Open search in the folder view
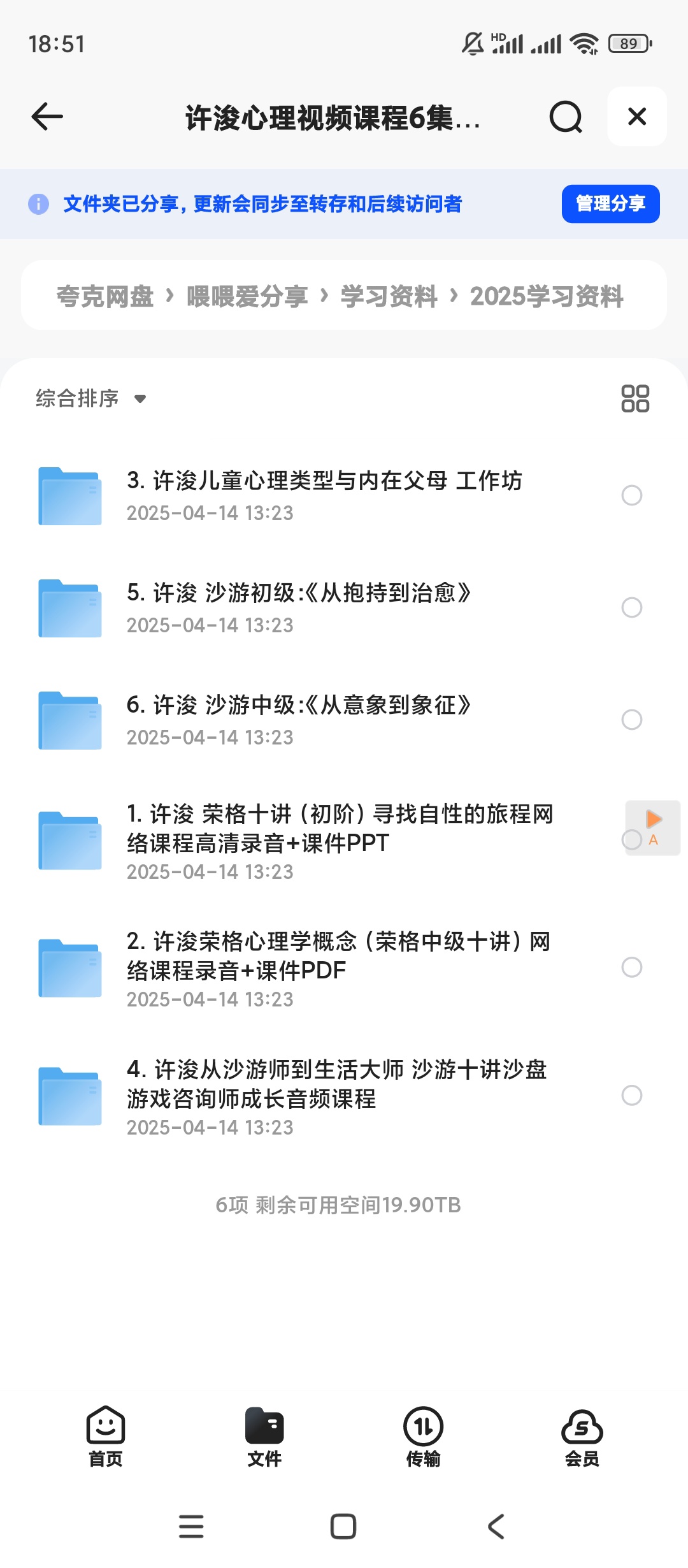Viewport: 688px width, 1568px height. pyautogui.click(x=564, y=117)
